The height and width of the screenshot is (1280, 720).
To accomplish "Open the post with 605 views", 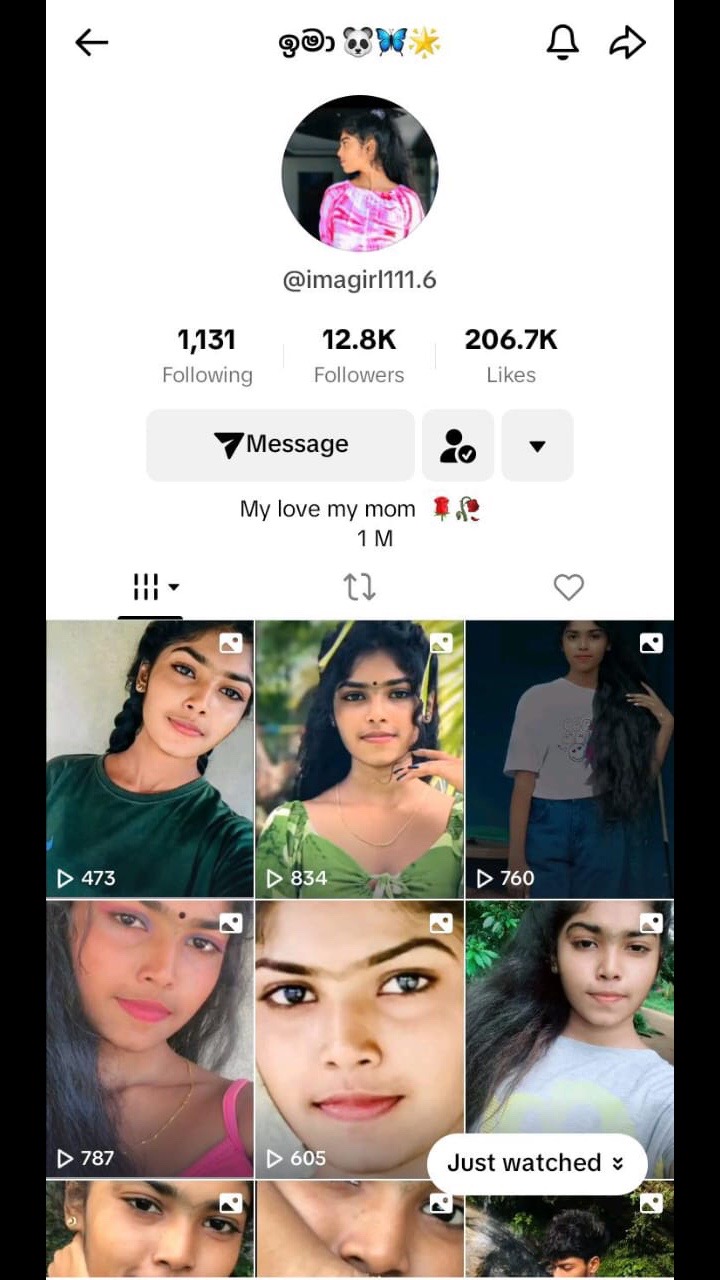I will coord(360,1038).
